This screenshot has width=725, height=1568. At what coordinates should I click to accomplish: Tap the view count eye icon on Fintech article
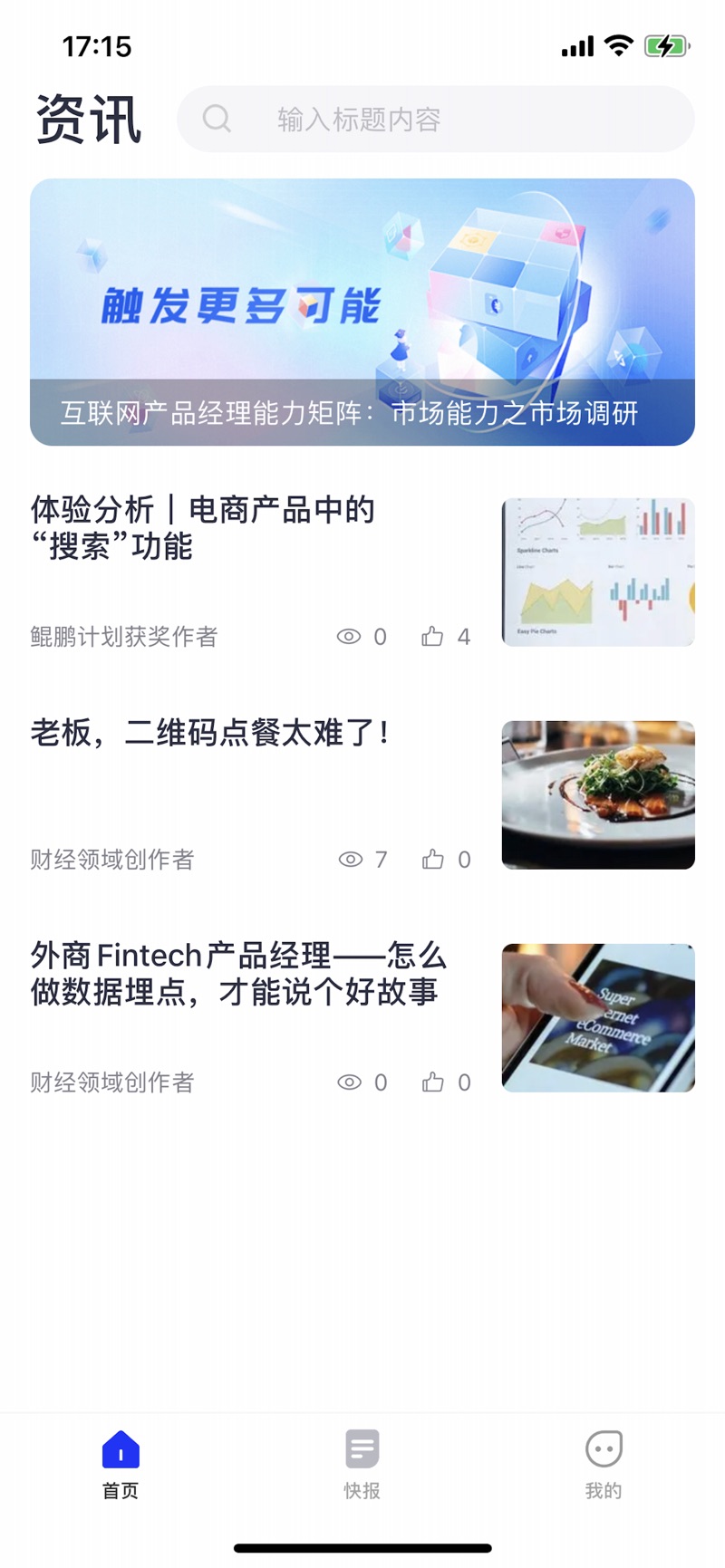(x=350, y=1082)
